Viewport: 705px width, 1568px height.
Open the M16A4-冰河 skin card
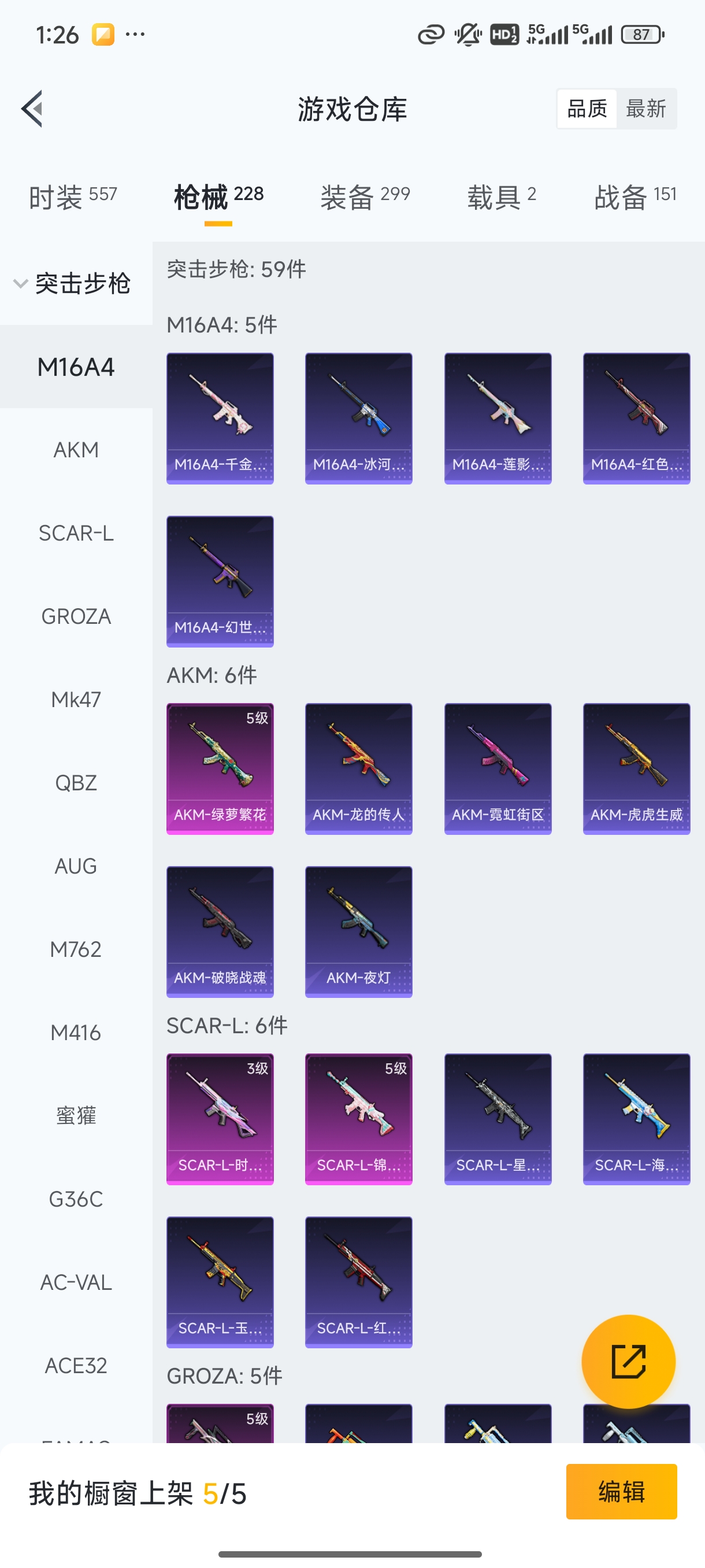click(358, 418)
